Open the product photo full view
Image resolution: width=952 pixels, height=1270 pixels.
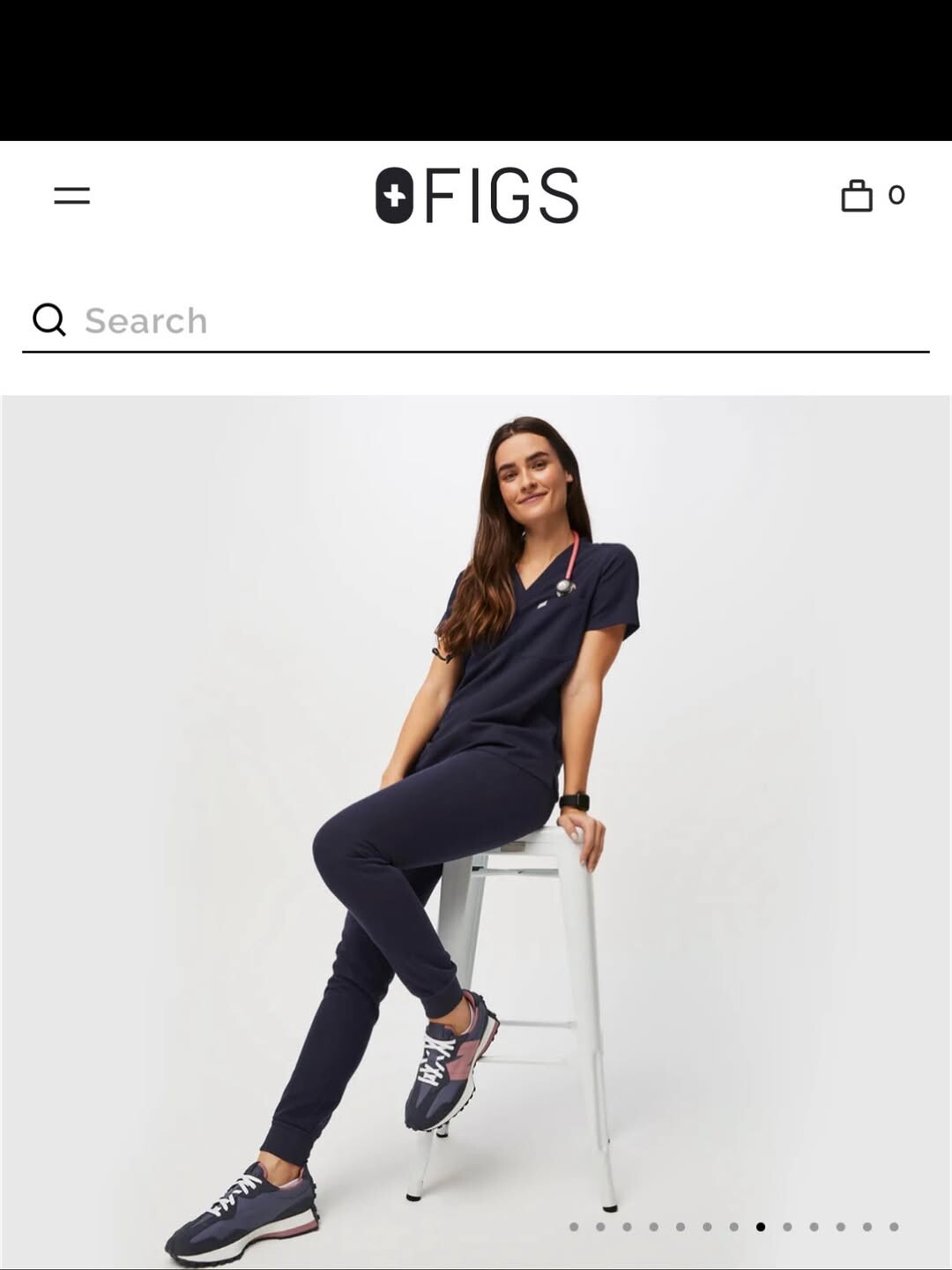pyautogui.click(x=476, y=794)
